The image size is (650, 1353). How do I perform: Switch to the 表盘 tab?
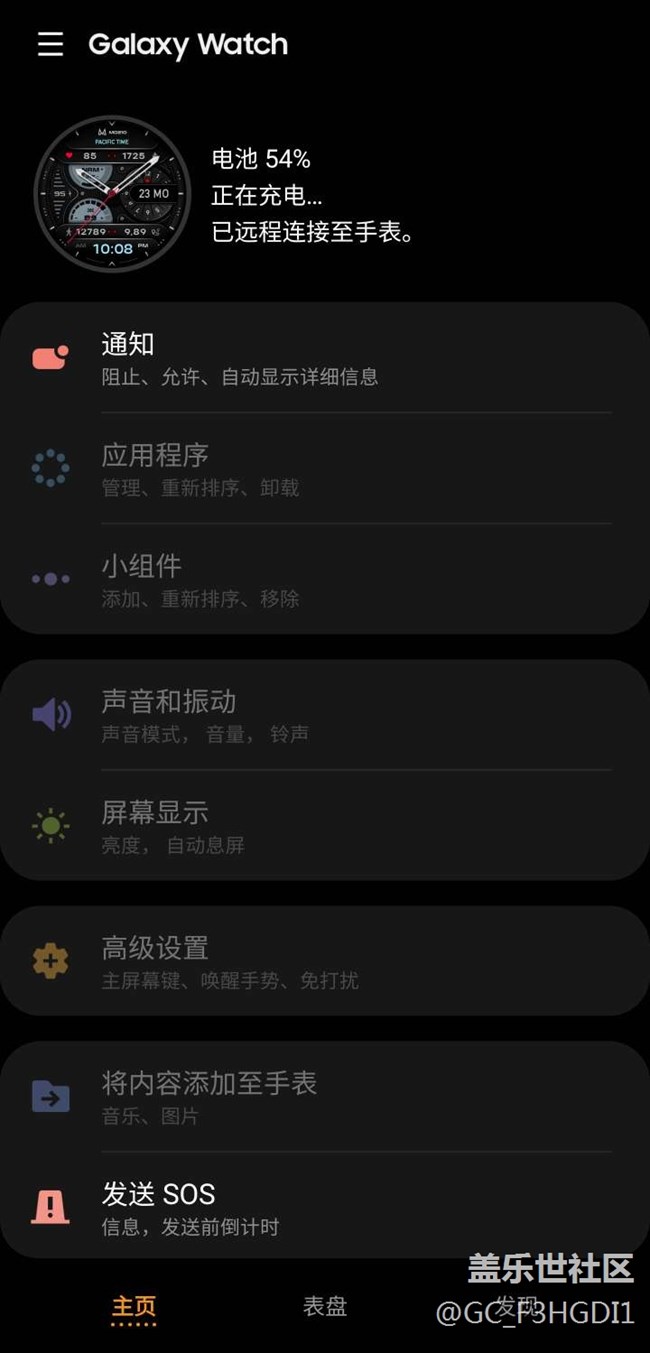(325, 1307)
